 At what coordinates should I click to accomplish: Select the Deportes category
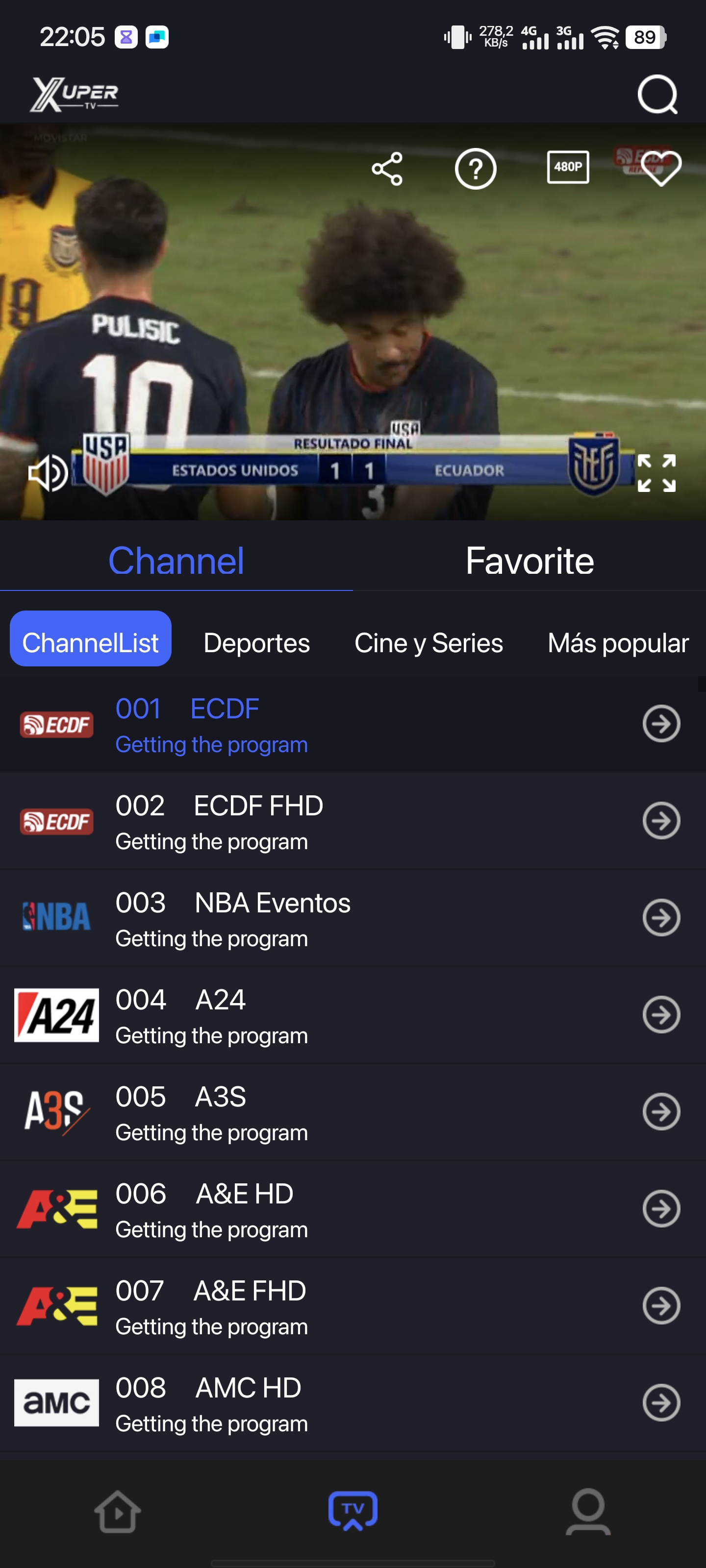(x=256, y=643)
